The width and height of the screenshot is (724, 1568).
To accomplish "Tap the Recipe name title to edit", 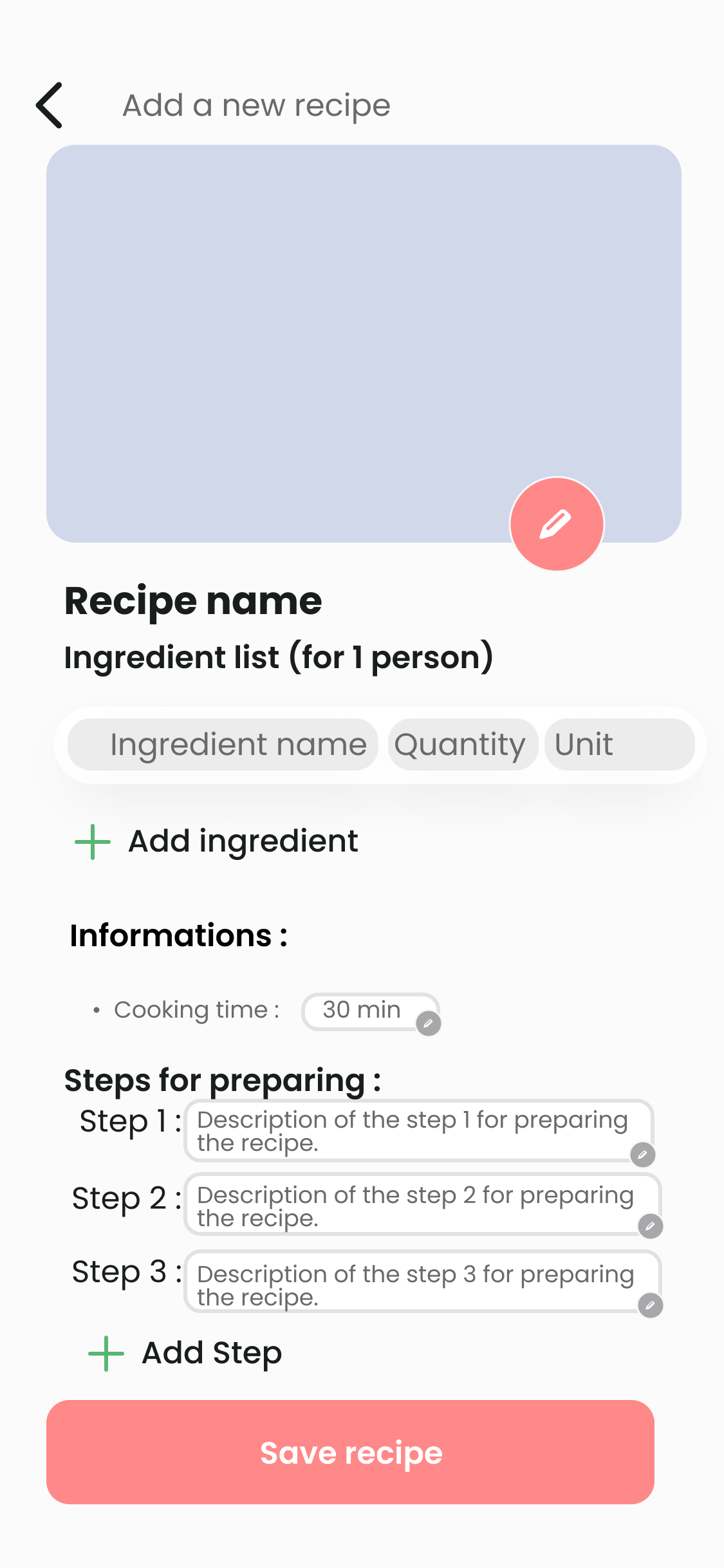I will click(x=193, y=601).
